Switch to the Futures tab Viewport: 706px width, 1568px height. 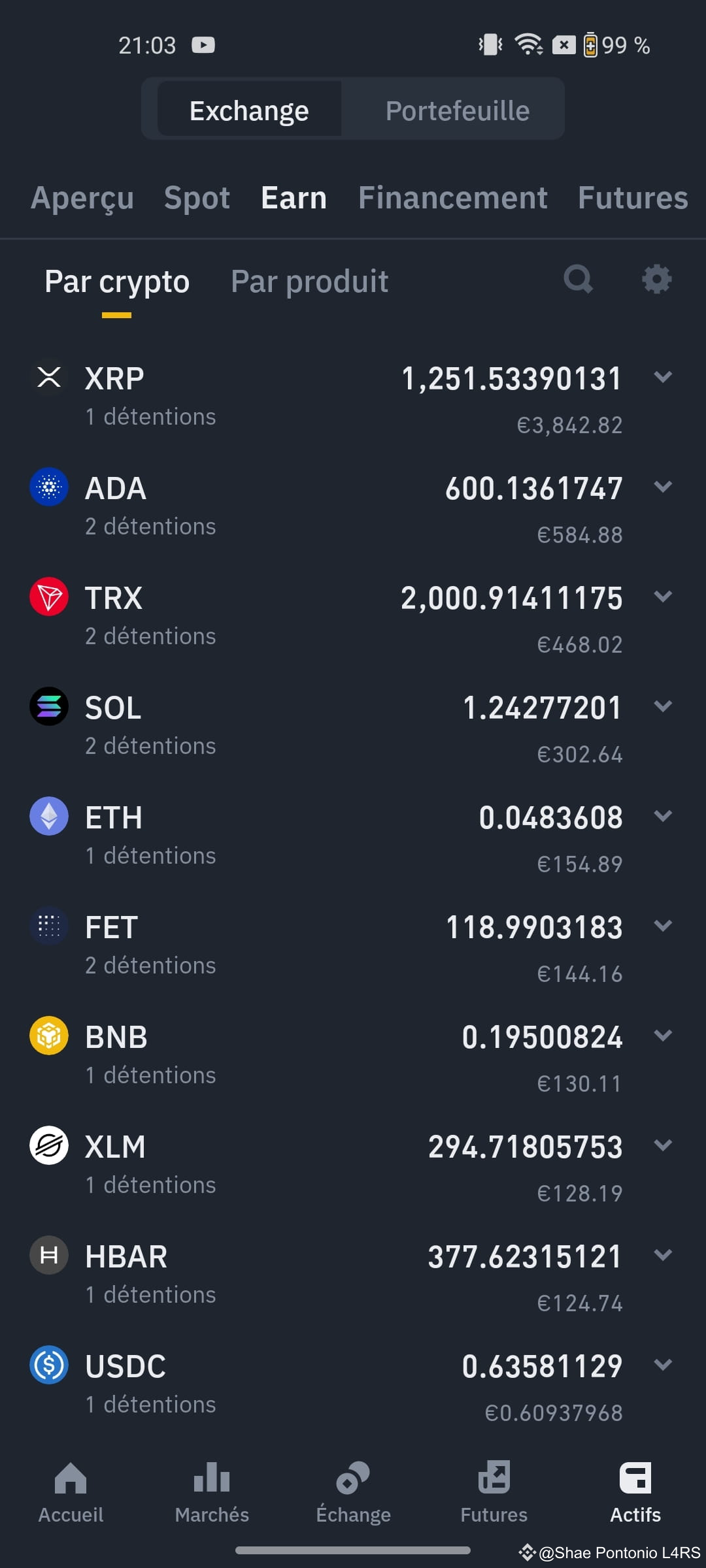(631, 197)
